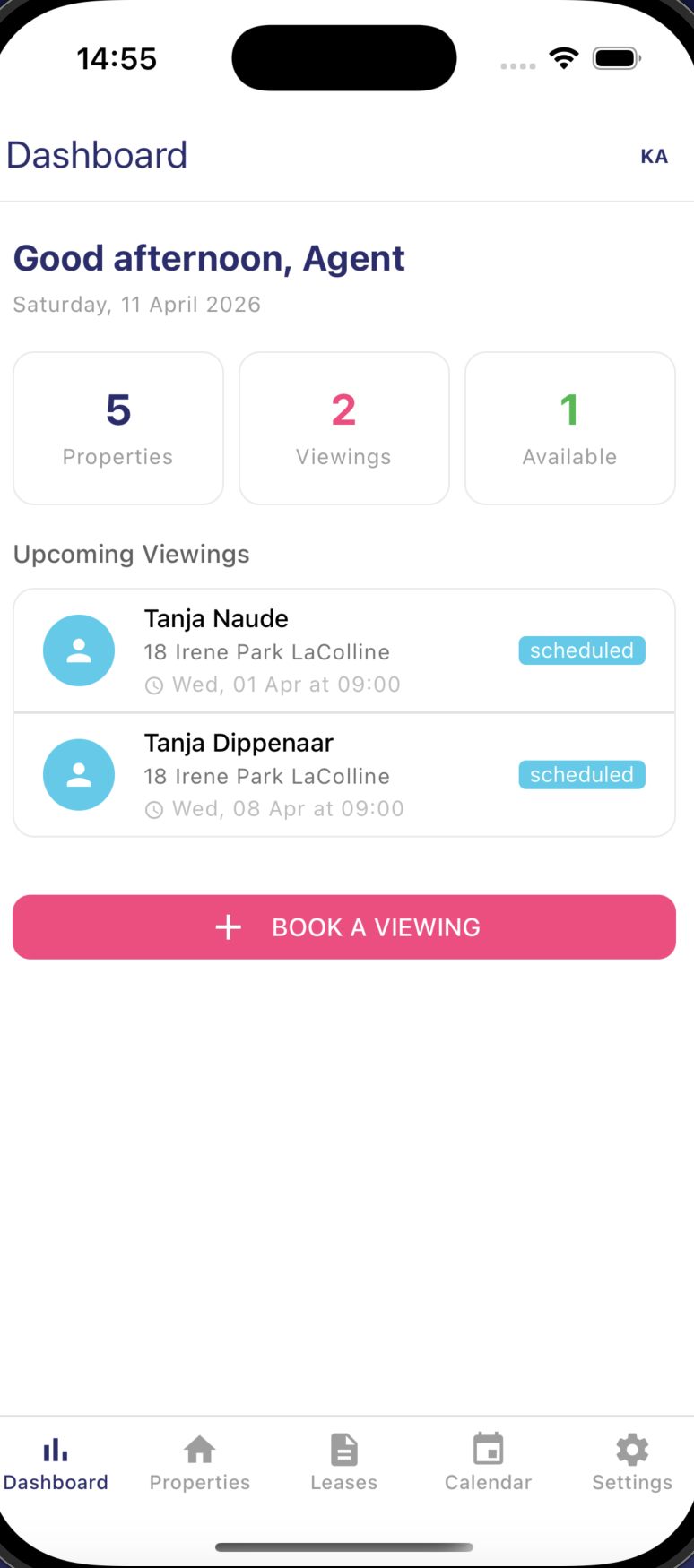Select the Dashboard bar chart icon
Viewport: 694px width, 1568px height.
click(55, 1448)
